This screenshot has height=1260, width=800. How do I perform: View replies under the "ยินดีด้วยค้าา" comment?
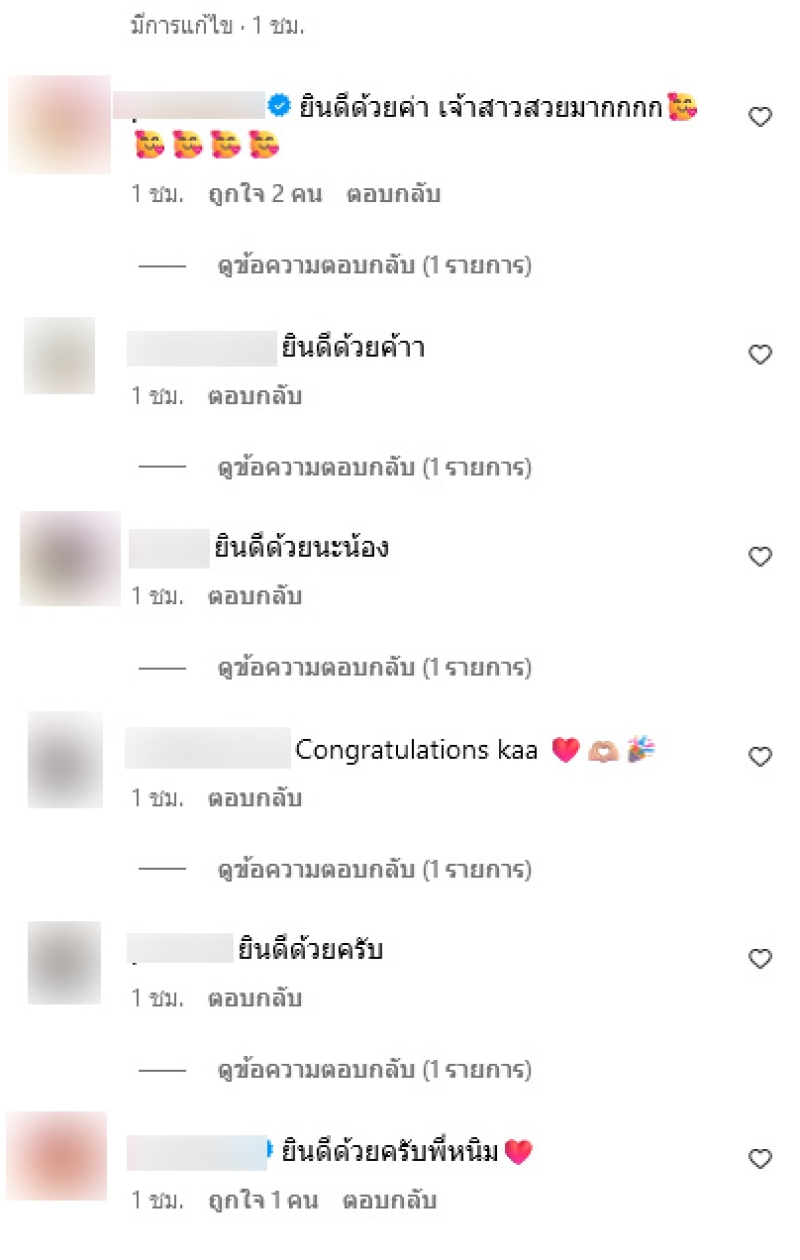[x=374, y=467]
